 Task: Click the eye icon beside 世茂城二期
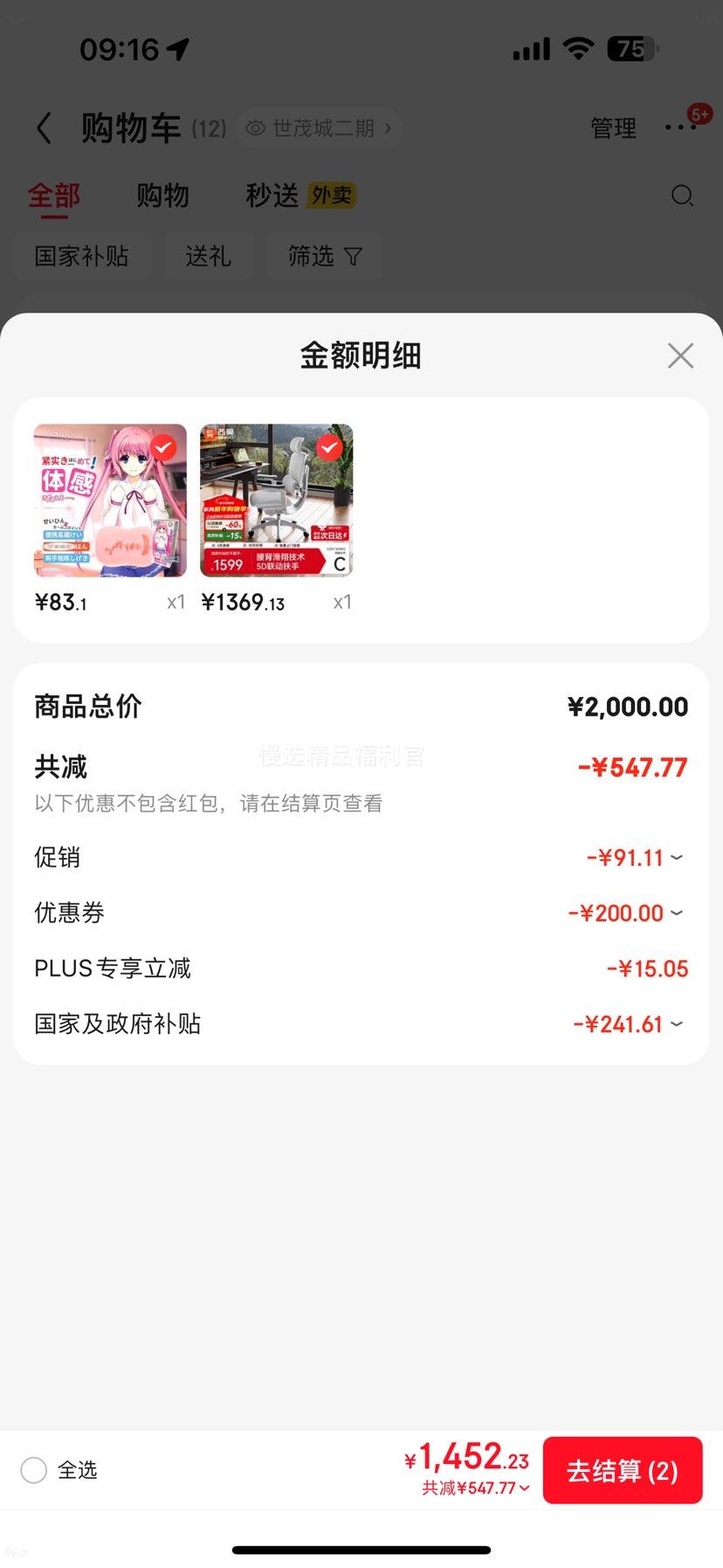coord(254,128)
